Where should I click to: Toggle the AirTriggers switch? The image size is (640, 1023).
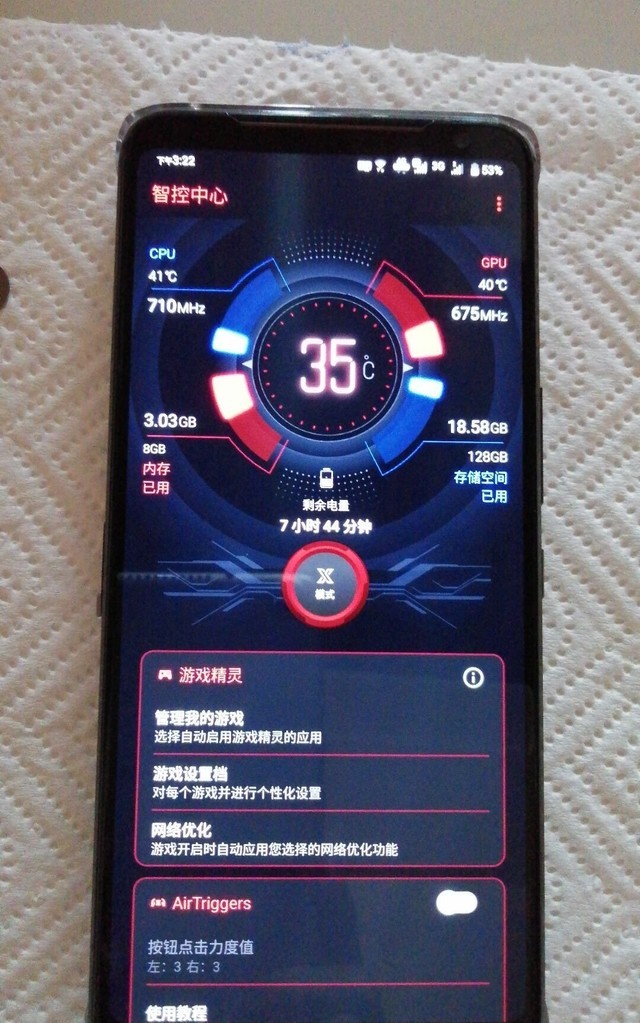pyautogui.click(x=457, y=904)
